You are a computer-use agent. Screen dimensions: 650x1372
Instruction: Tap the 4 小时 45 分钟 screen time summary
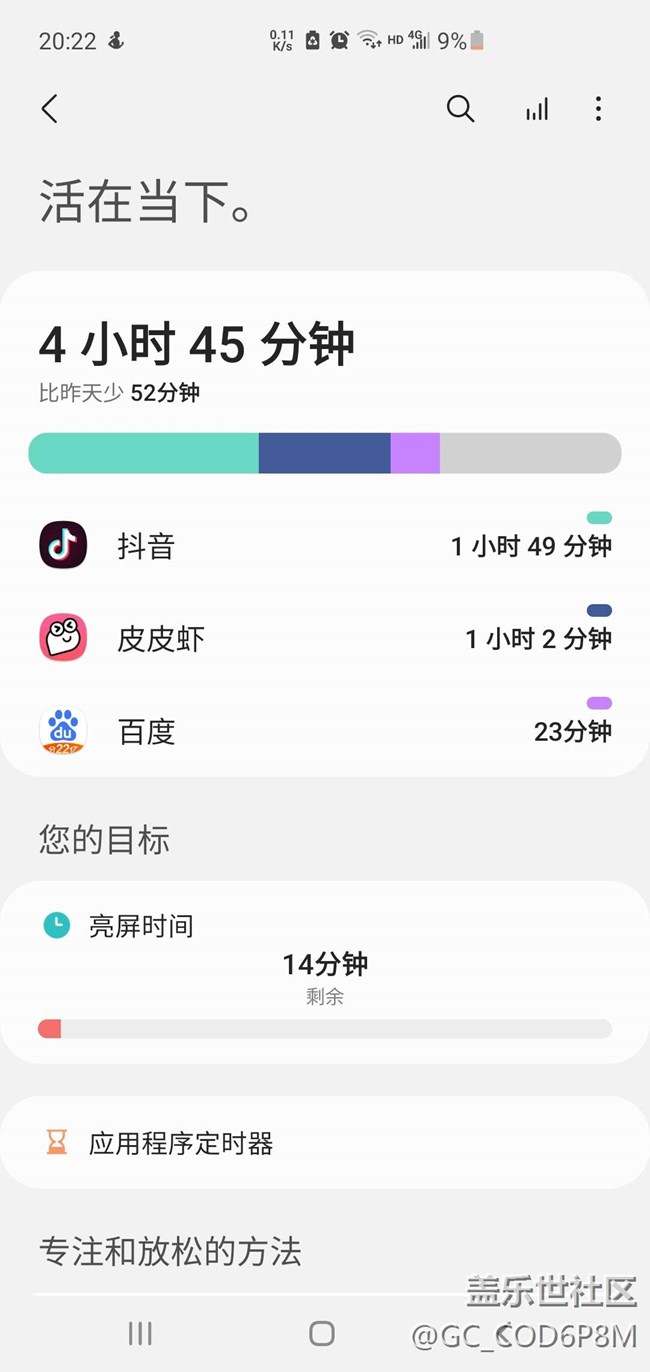(197, 345)
